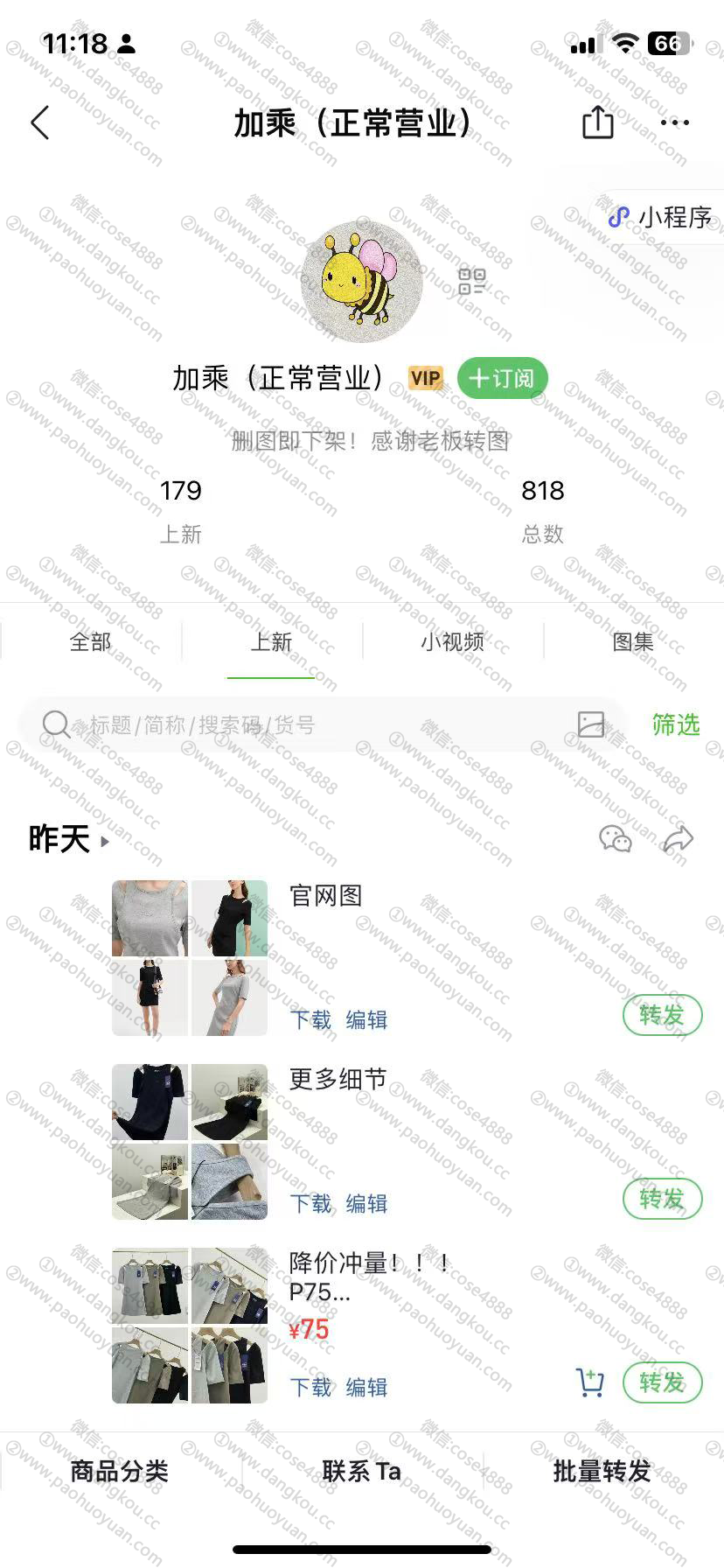Switch to the 图集 tab
The height and width of the screenshot is (1568, 724).
point(633,642)
